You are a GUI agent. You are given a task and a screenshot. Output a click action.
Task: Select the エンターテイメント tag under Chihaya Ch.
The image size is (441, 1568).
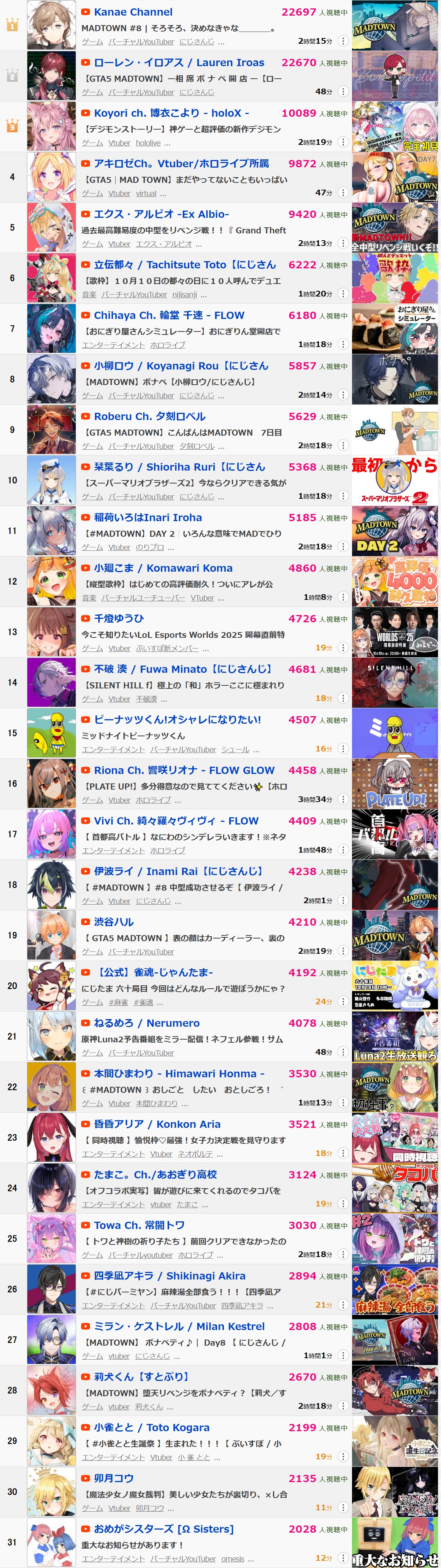(113, 345)
